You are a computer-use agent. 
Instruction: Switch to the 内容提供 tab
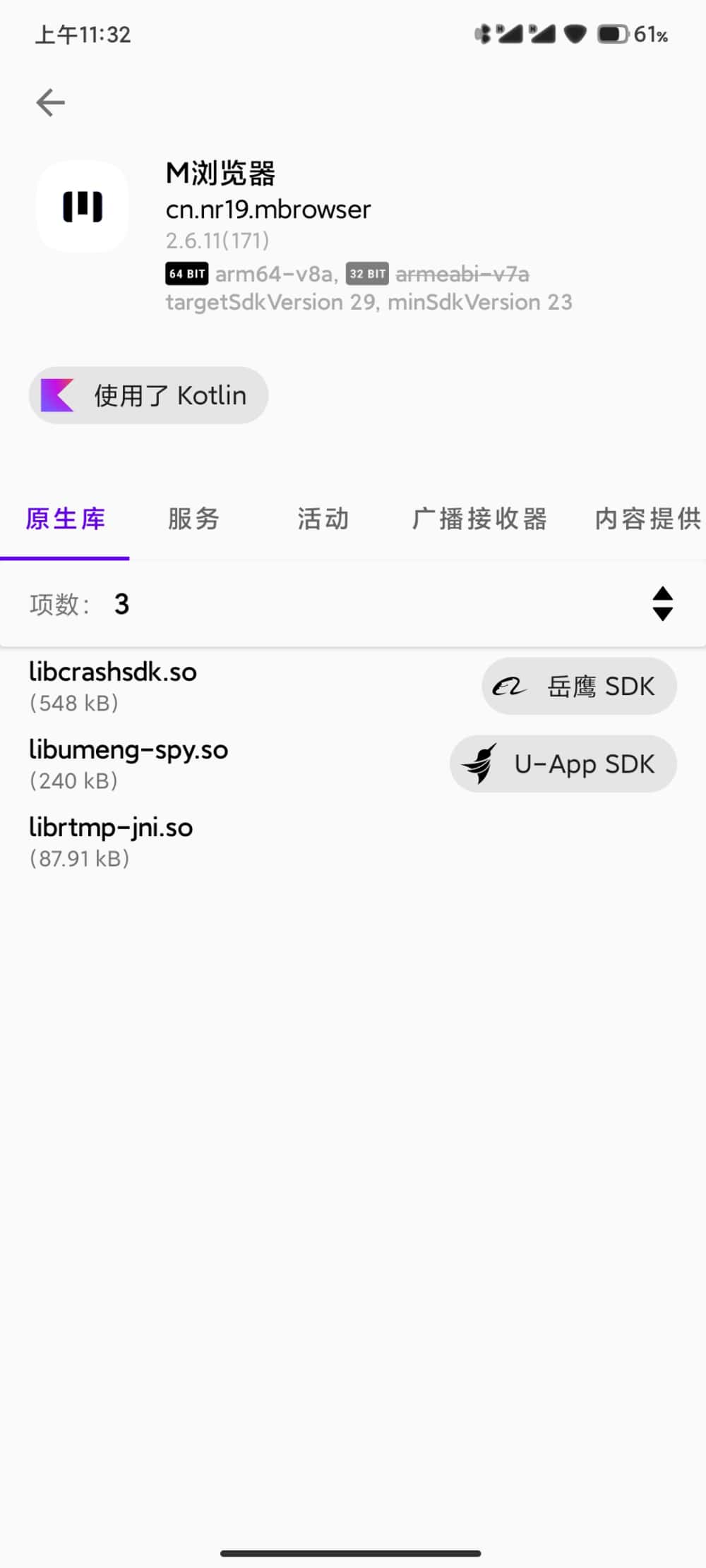click(x=647, y=519)
